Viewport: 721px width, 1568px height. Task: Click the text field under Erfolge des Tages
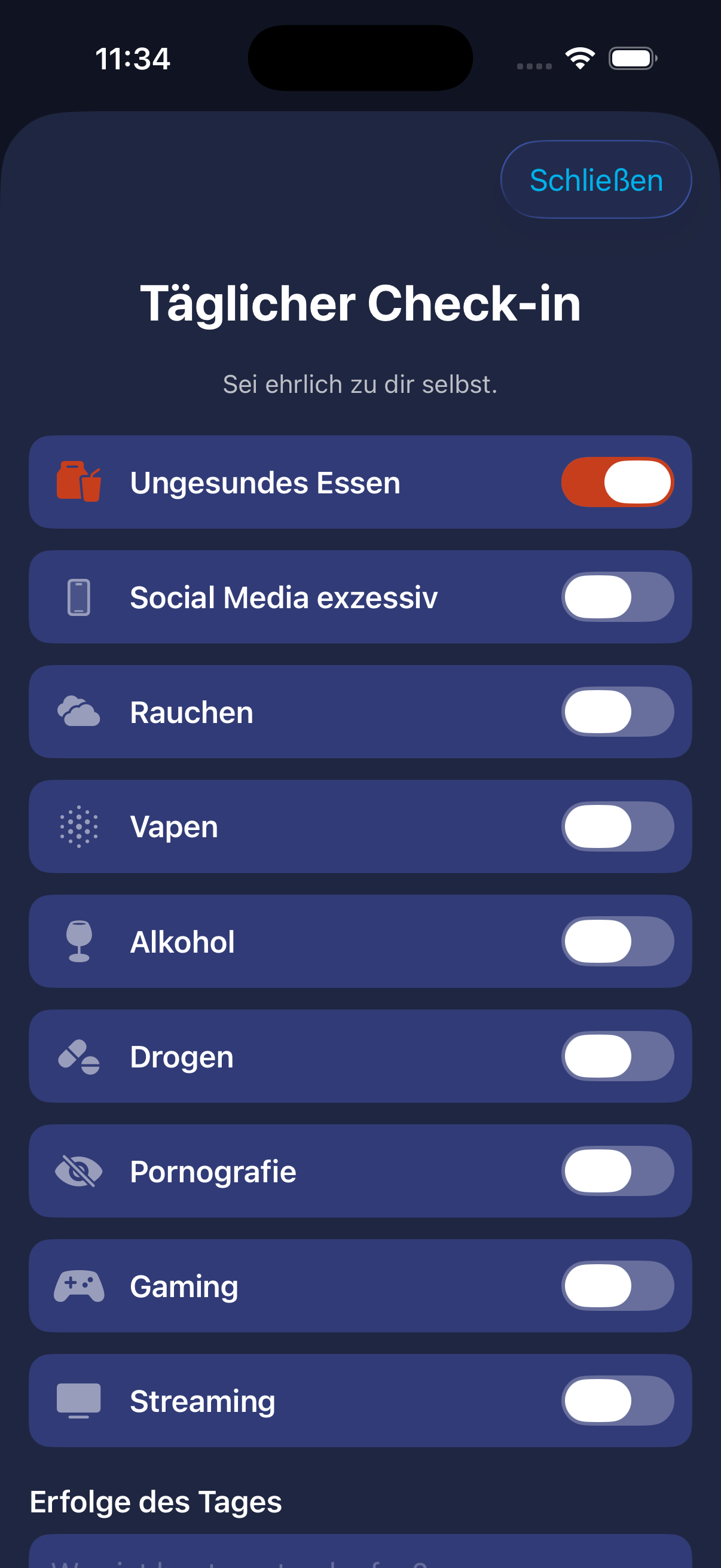(360, 1552)
